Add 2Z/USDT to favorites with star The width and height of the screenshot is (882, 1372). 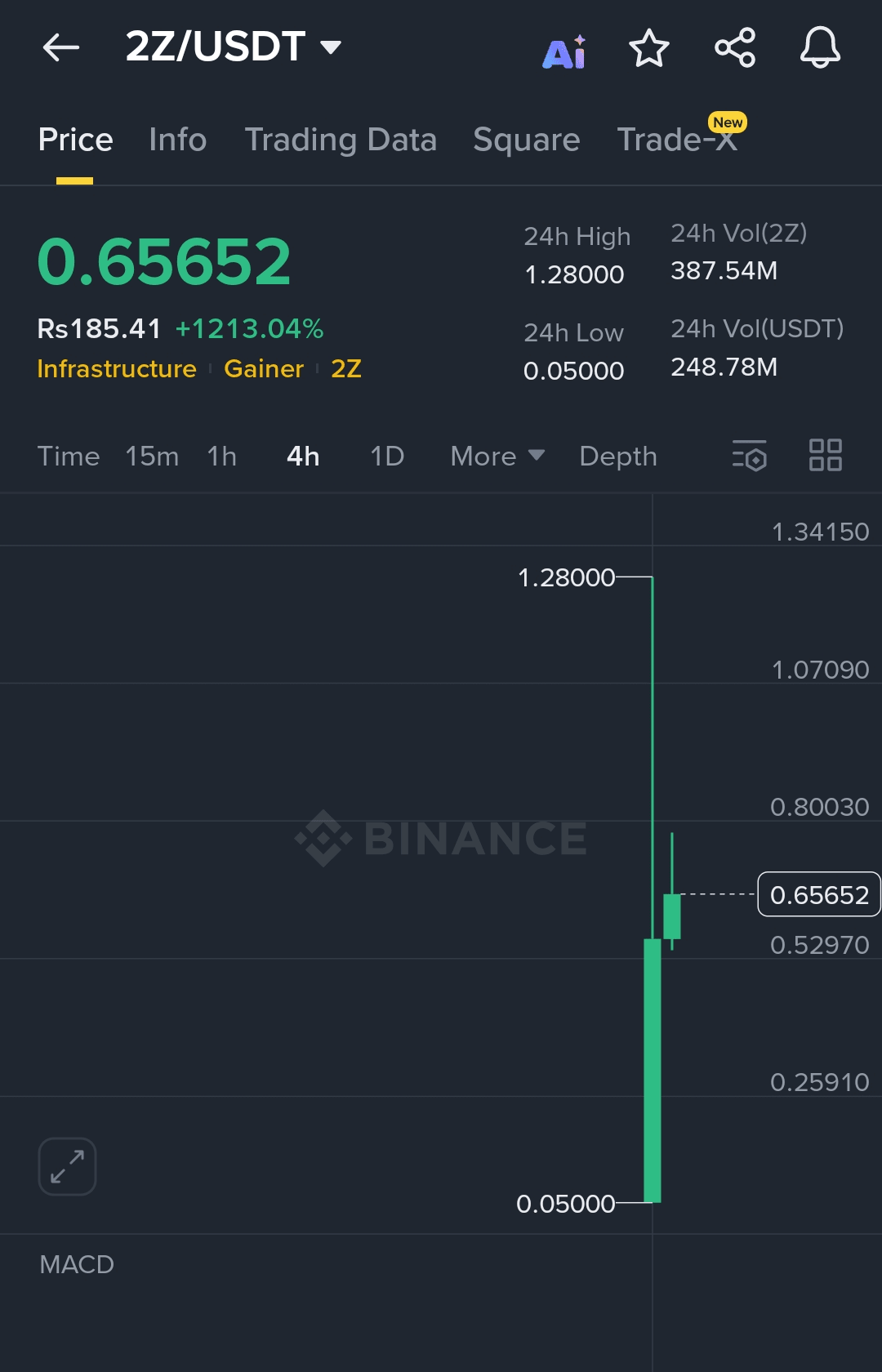649,48
